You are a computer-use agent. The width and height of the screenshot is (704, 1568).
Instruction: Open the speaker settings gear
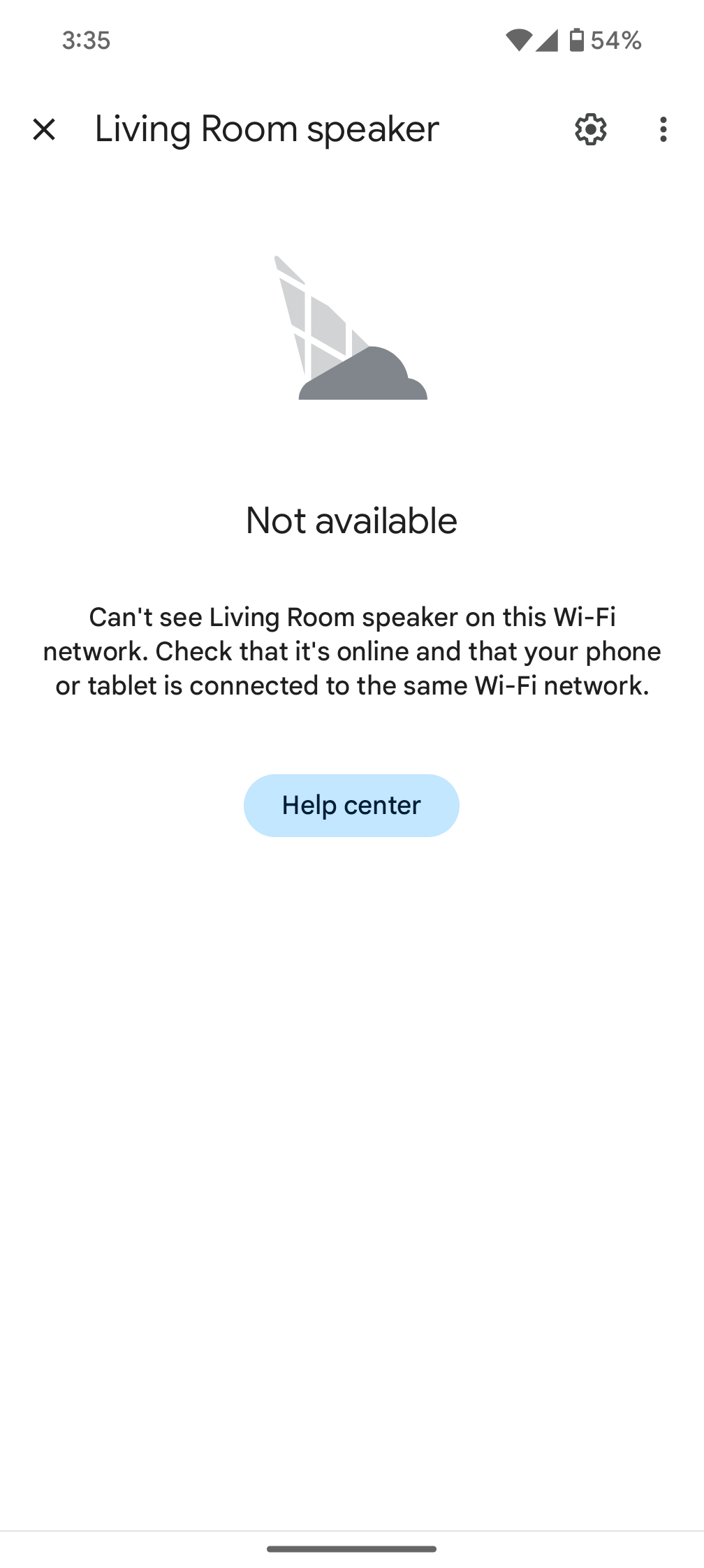click(x=591, y=129)
